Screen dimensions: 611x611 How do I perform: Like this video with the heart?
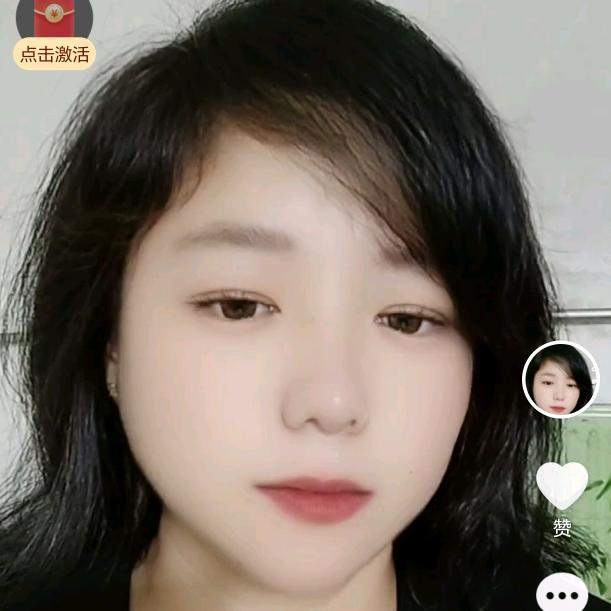point(561,485)
